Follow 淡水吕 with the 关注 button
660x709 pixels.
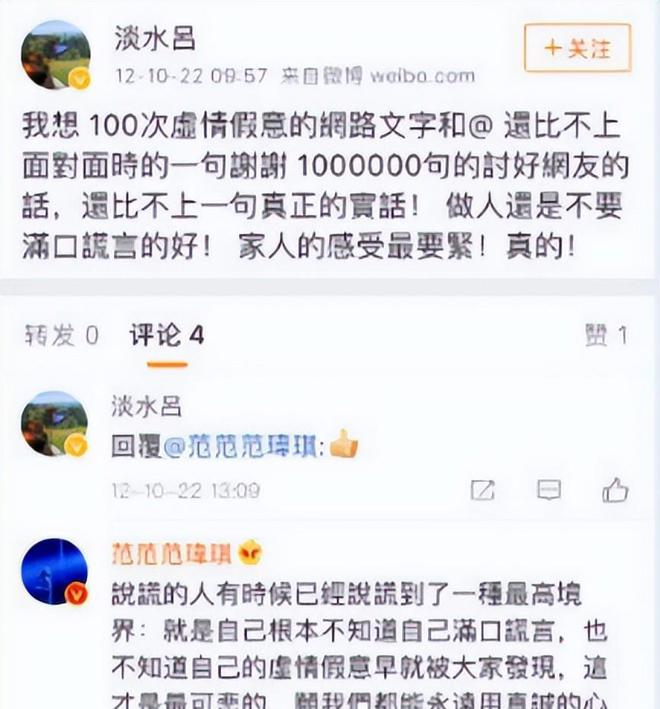pos(577,48)
